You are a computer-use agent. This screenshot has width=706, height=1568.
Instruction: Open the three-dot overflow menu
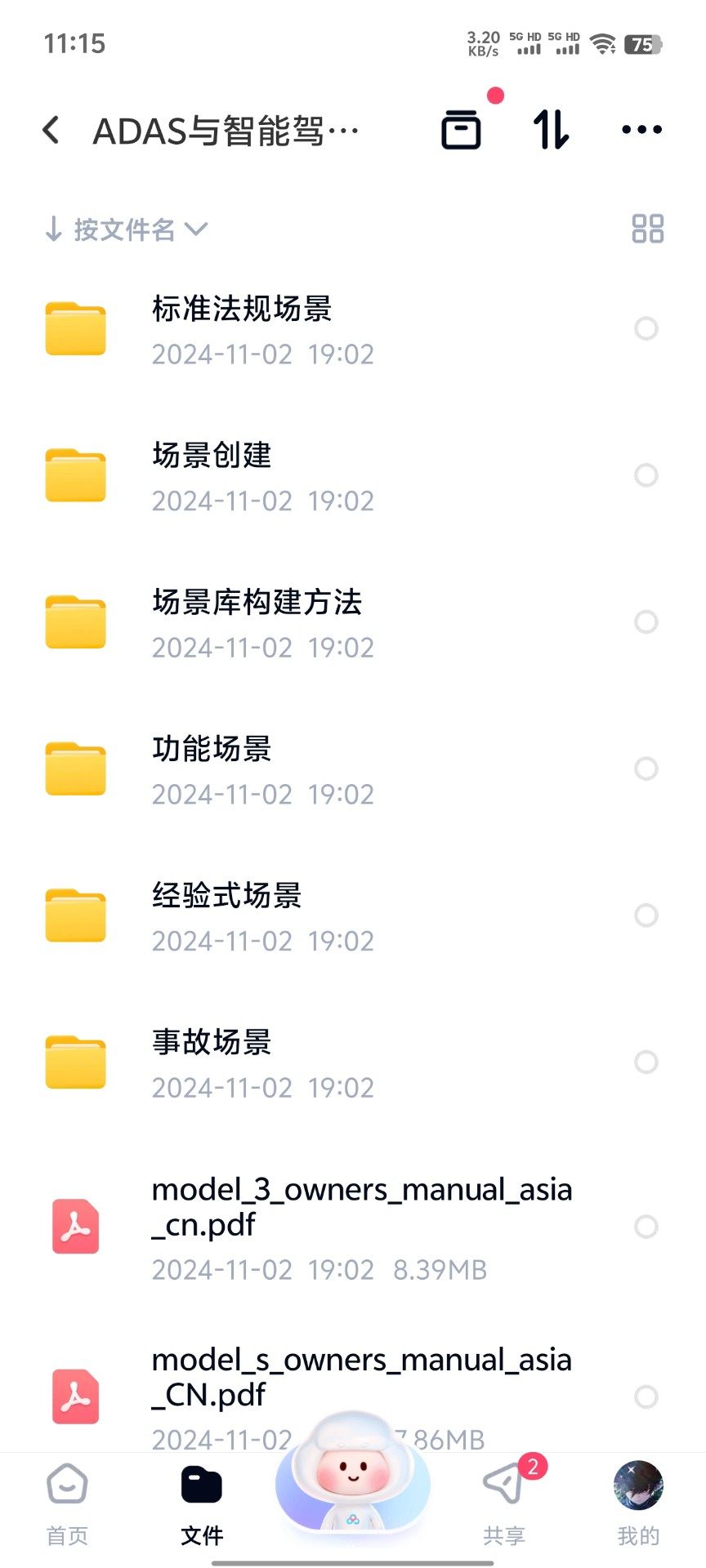coord(641,130)
